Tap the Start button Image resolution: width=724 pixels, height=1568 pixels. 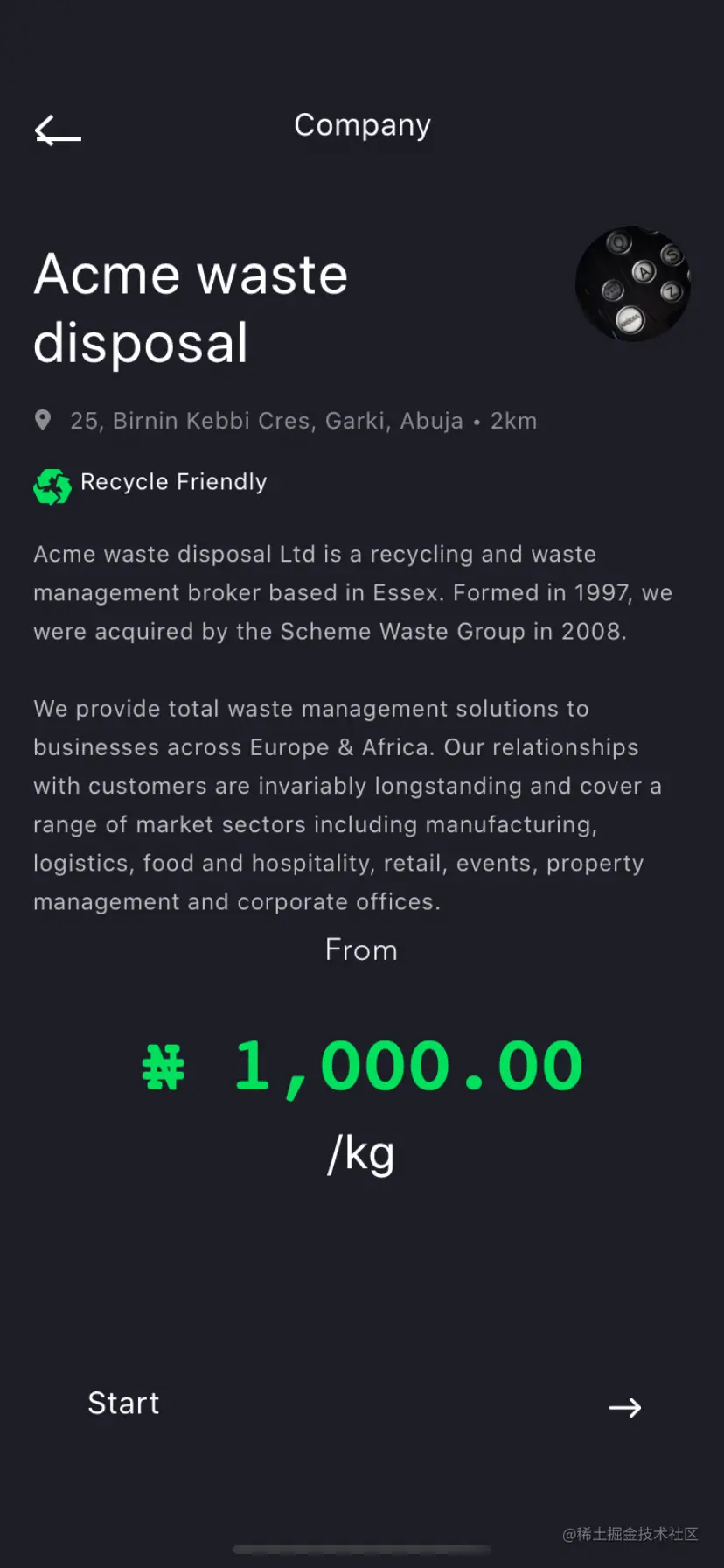(362, 1405)
